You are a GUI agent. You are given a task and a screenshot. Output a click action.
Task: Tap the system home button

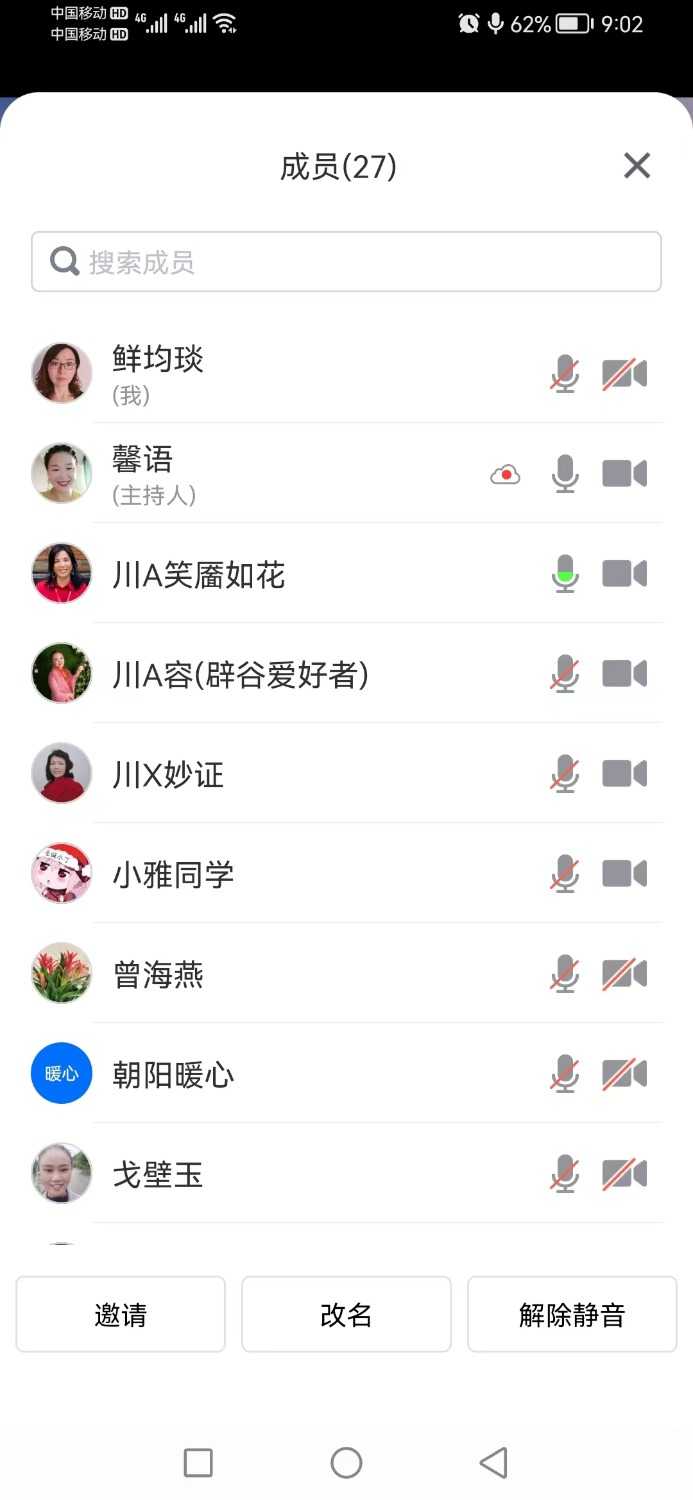tap(346, 1463)
